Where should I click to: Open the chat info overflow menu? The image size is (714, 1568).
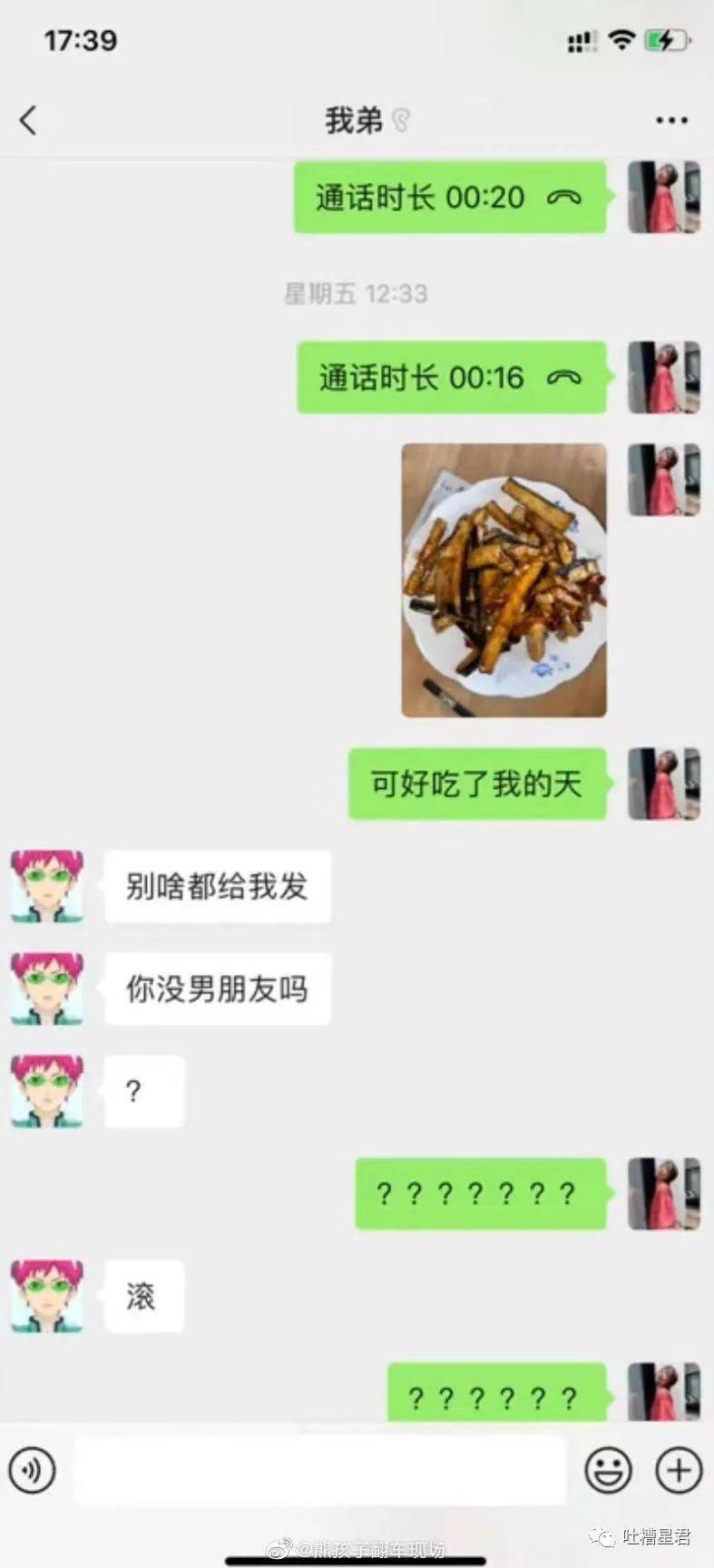point(670,121)
